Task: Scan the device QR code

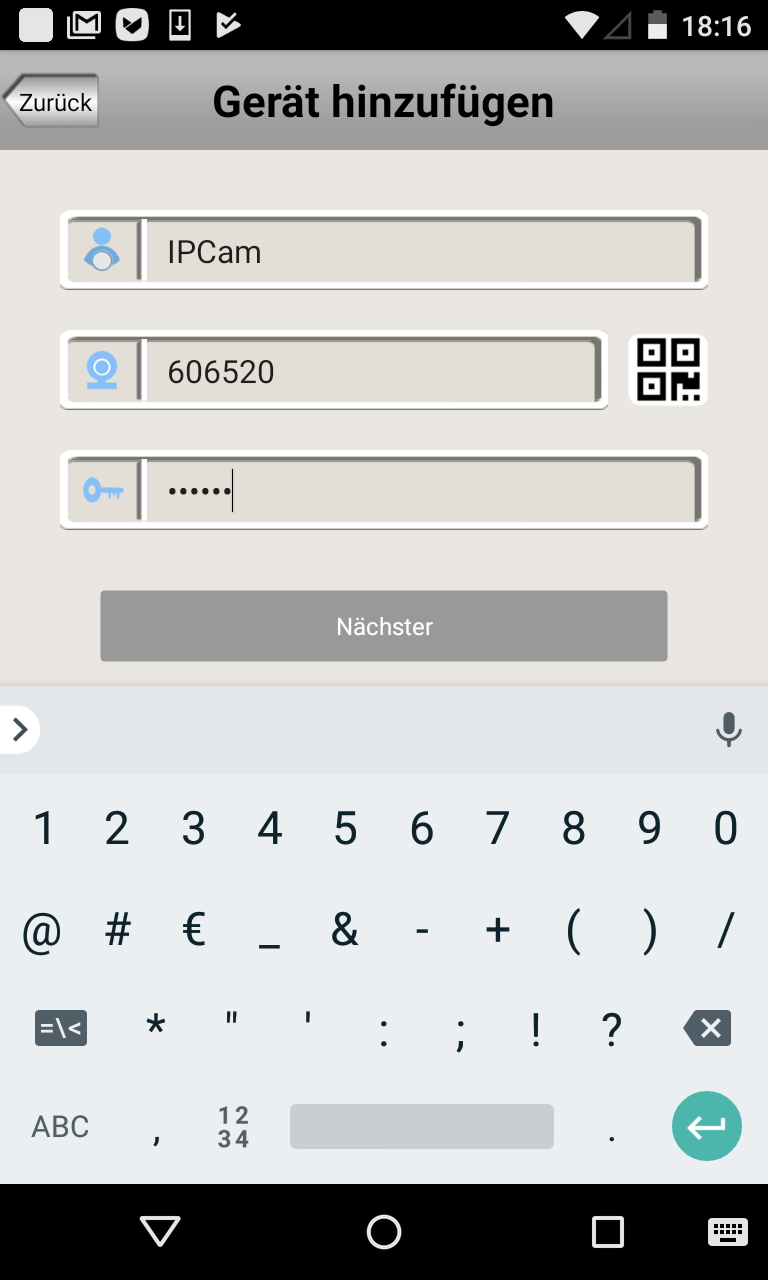Action: [668, 370]
